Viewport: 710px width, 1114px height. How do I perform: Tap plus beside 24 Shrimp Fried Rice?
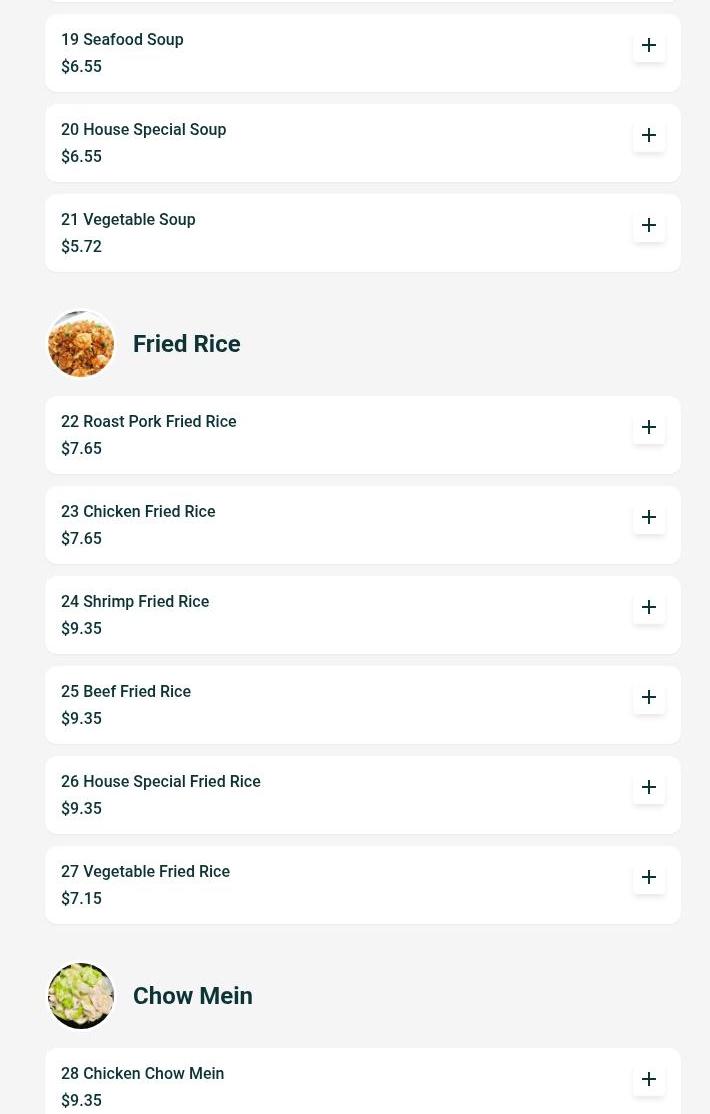[649, 607]
